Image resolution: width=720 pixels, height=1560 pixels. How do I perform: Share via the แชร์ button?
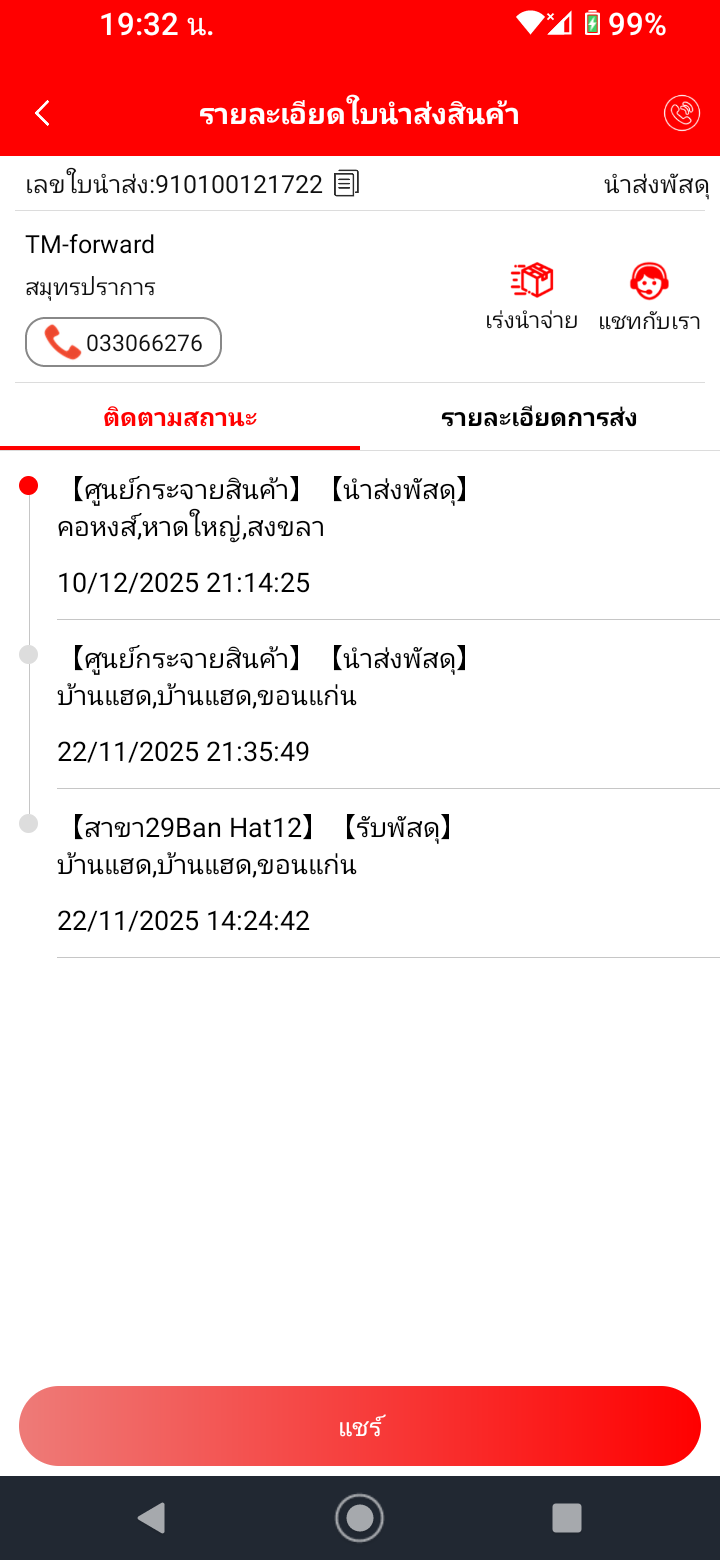click(x=360, y=1426)
